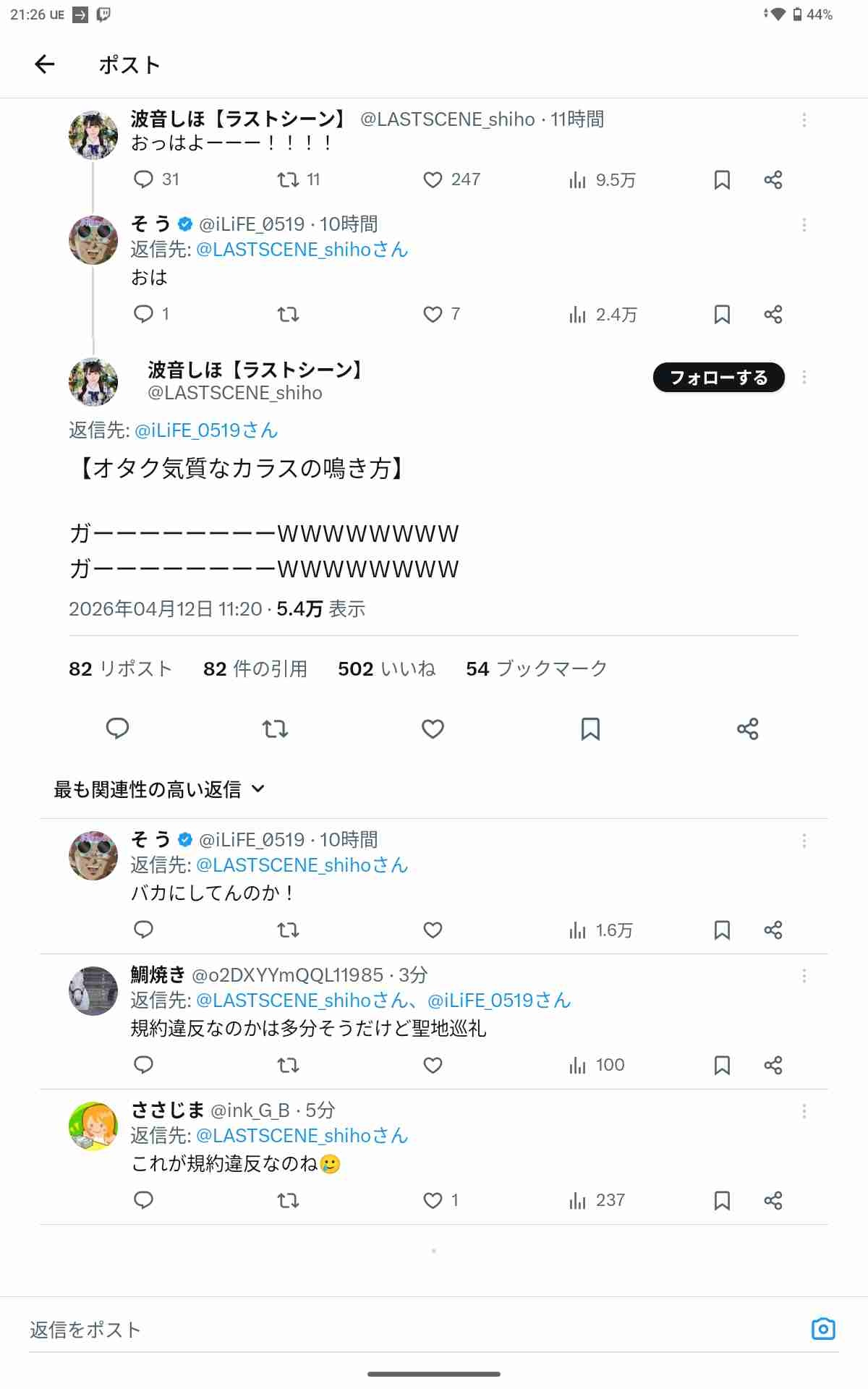The image size is (868, 1389).
Task: Go back using the top arrow
Action: coord(45,64)
